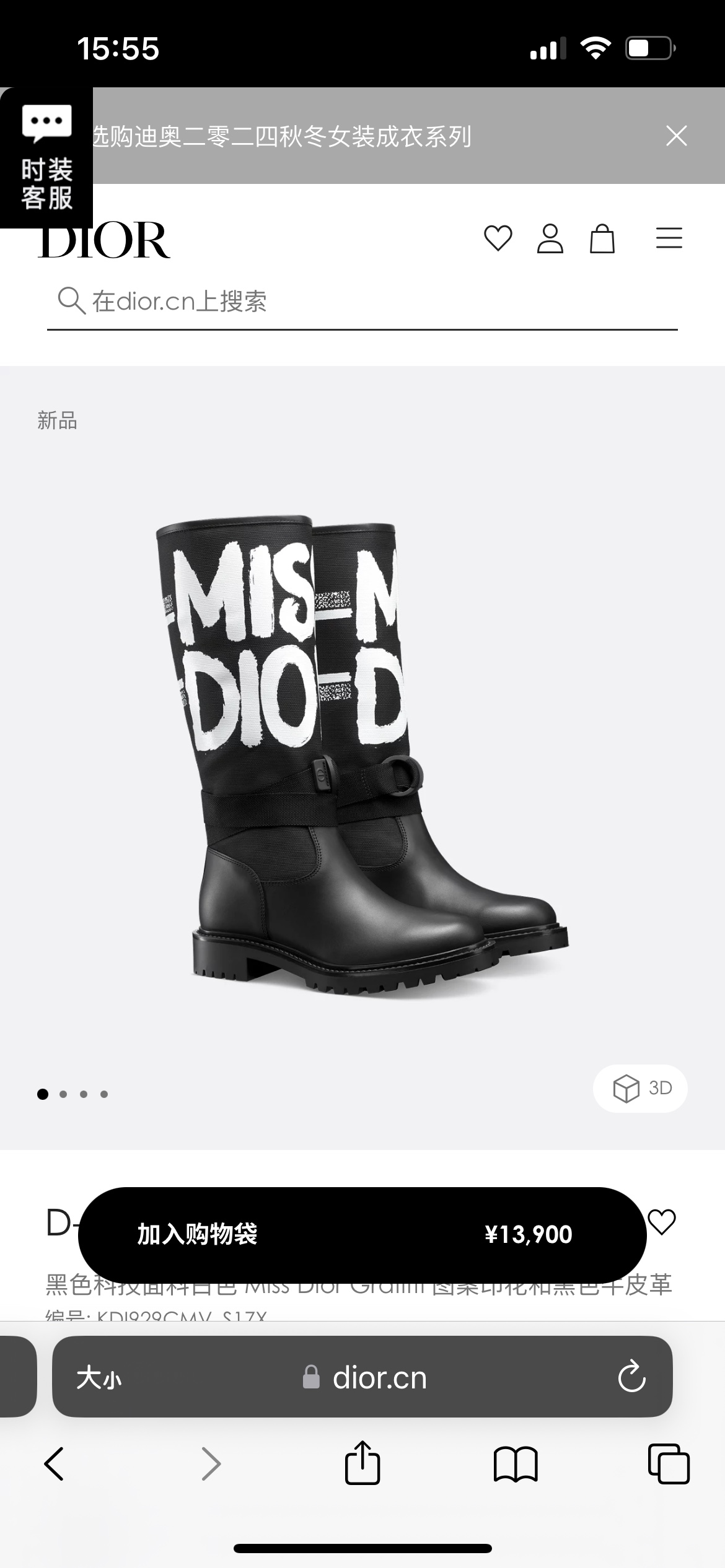The image size is (725, 1568).
Task: Jump to the second image dot
Action: point(63,1094)
